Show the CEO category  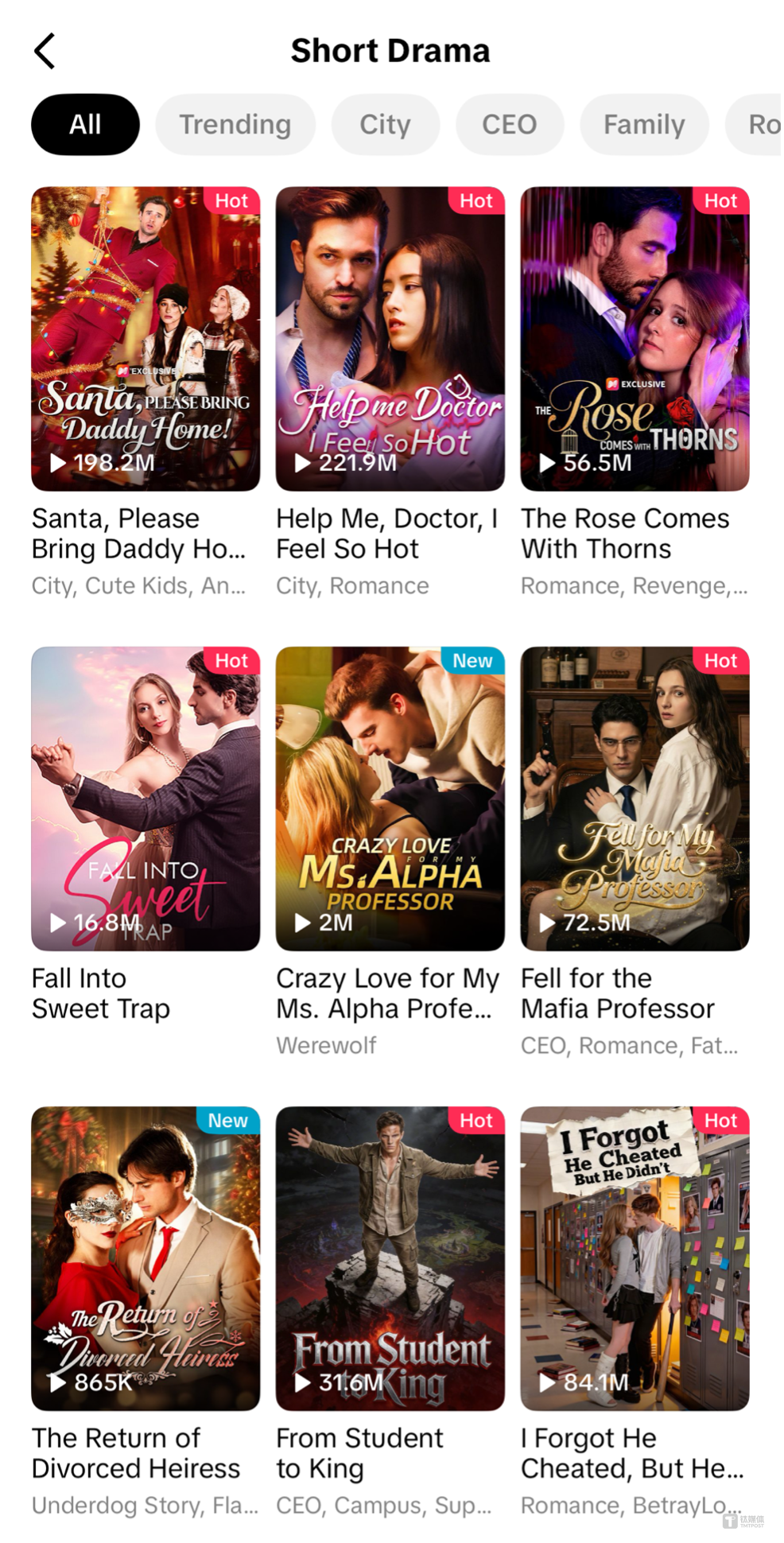509,125
